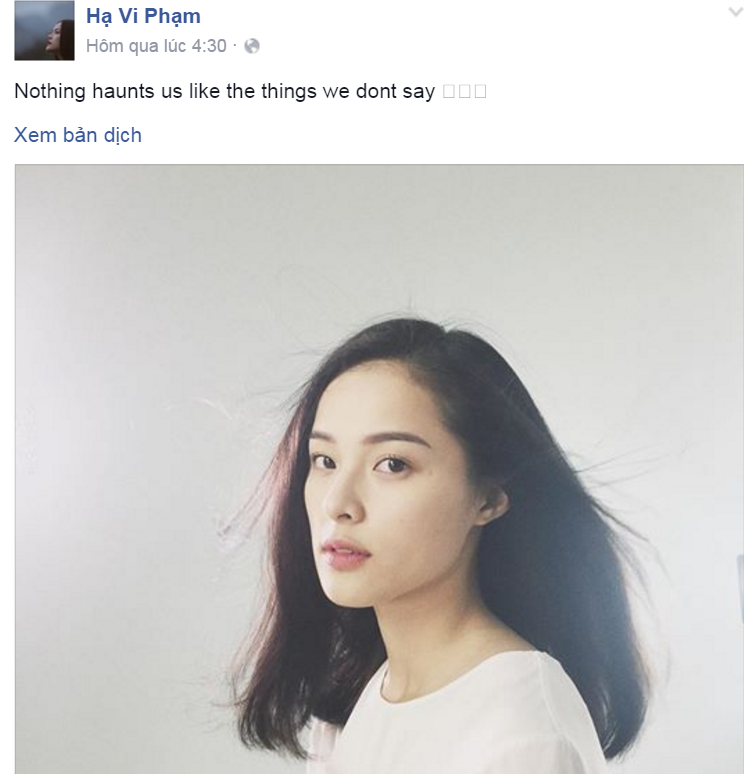Image resolution: width=744 pixels, height=774 pixels.
Task: Open the post photo in full view
Action: (x=379, y=470)
